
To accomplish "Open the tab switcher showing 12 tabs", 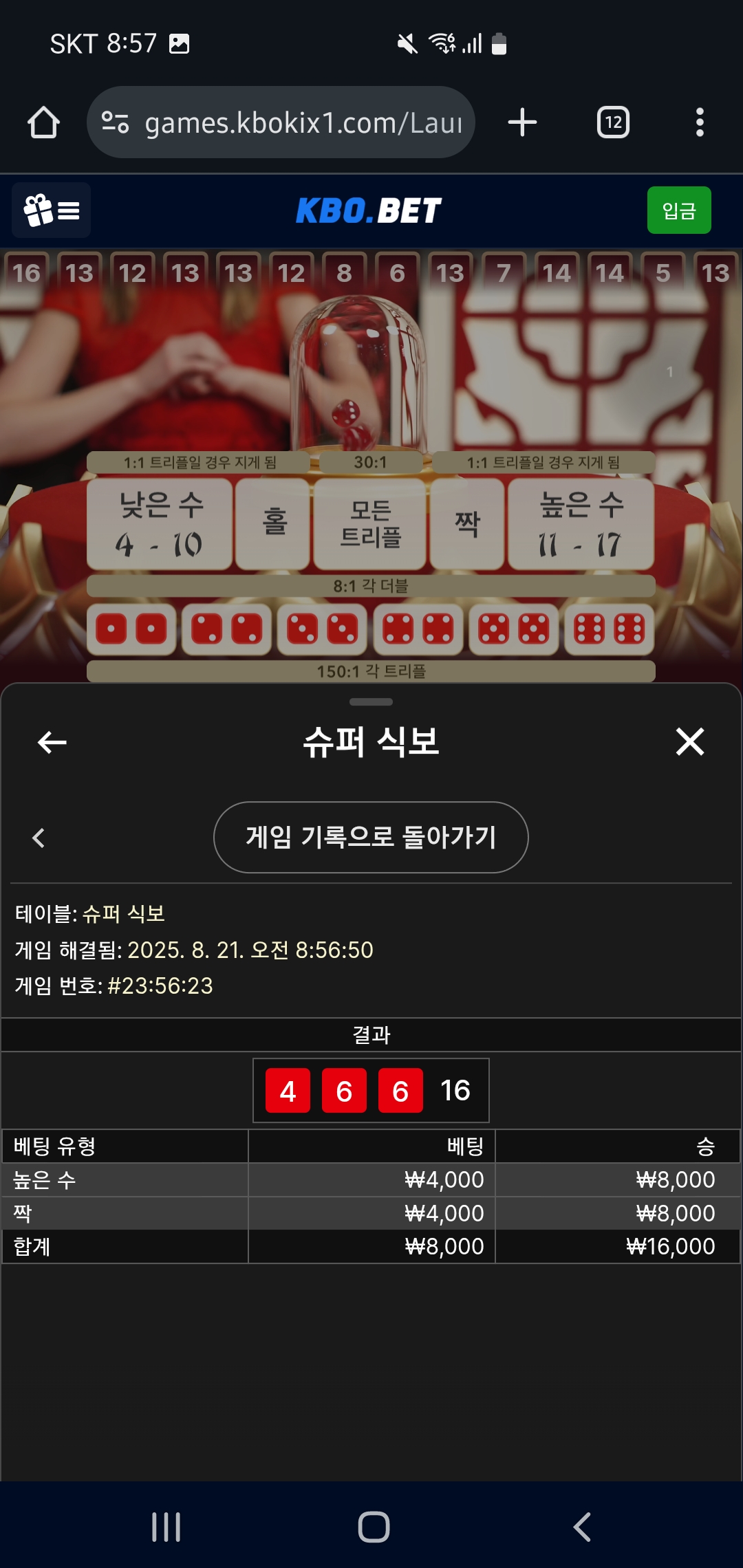I will [x=612, y=122].
